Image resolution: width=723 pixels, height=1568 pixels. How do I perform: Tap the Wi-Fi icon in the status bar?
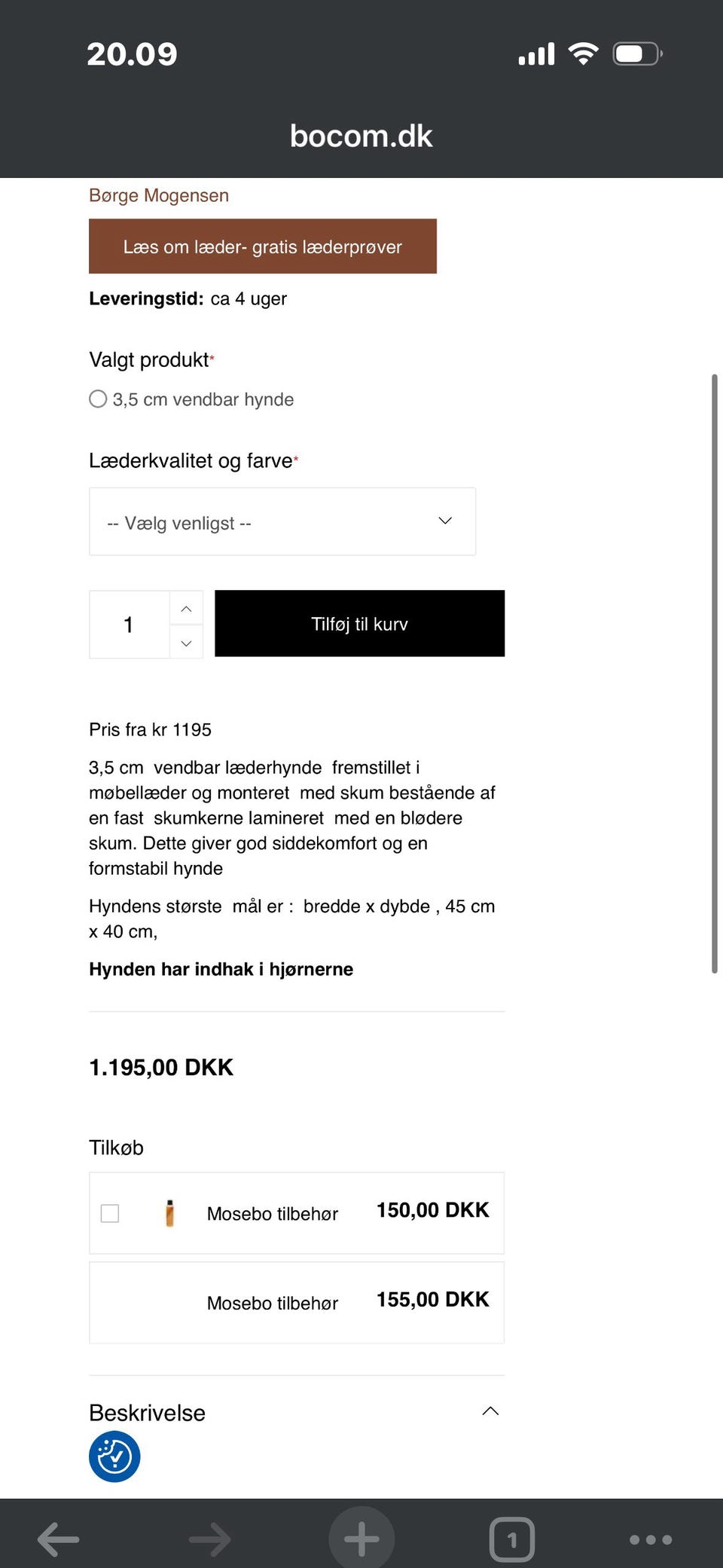click(x=582, y=53)
